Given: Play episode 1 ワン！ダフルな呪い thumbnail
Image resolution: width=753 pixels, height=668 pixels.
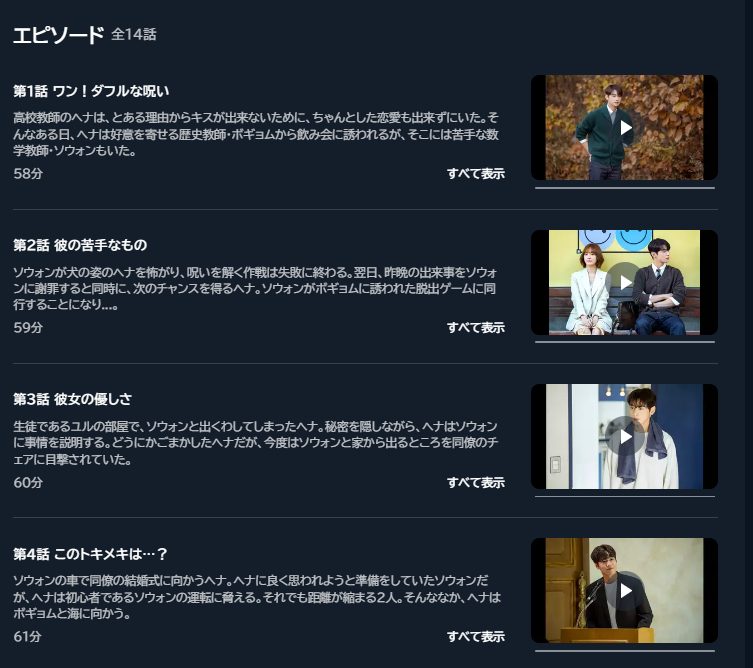Looking at the screenshot, I should (625, 128).
